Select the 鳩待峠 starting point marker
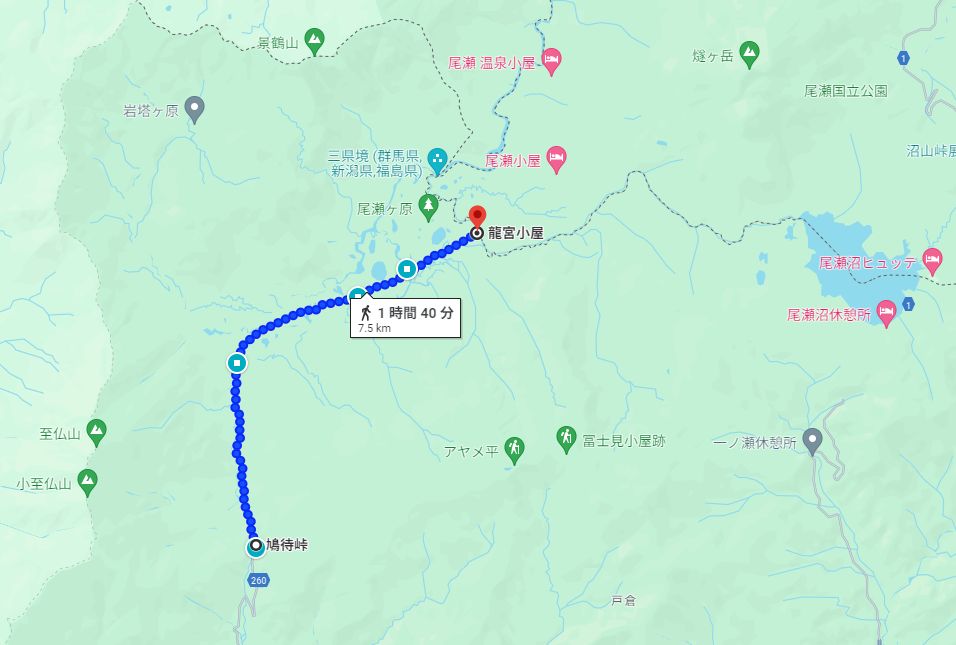The image size is (956, 645). [x=256, y=545]
